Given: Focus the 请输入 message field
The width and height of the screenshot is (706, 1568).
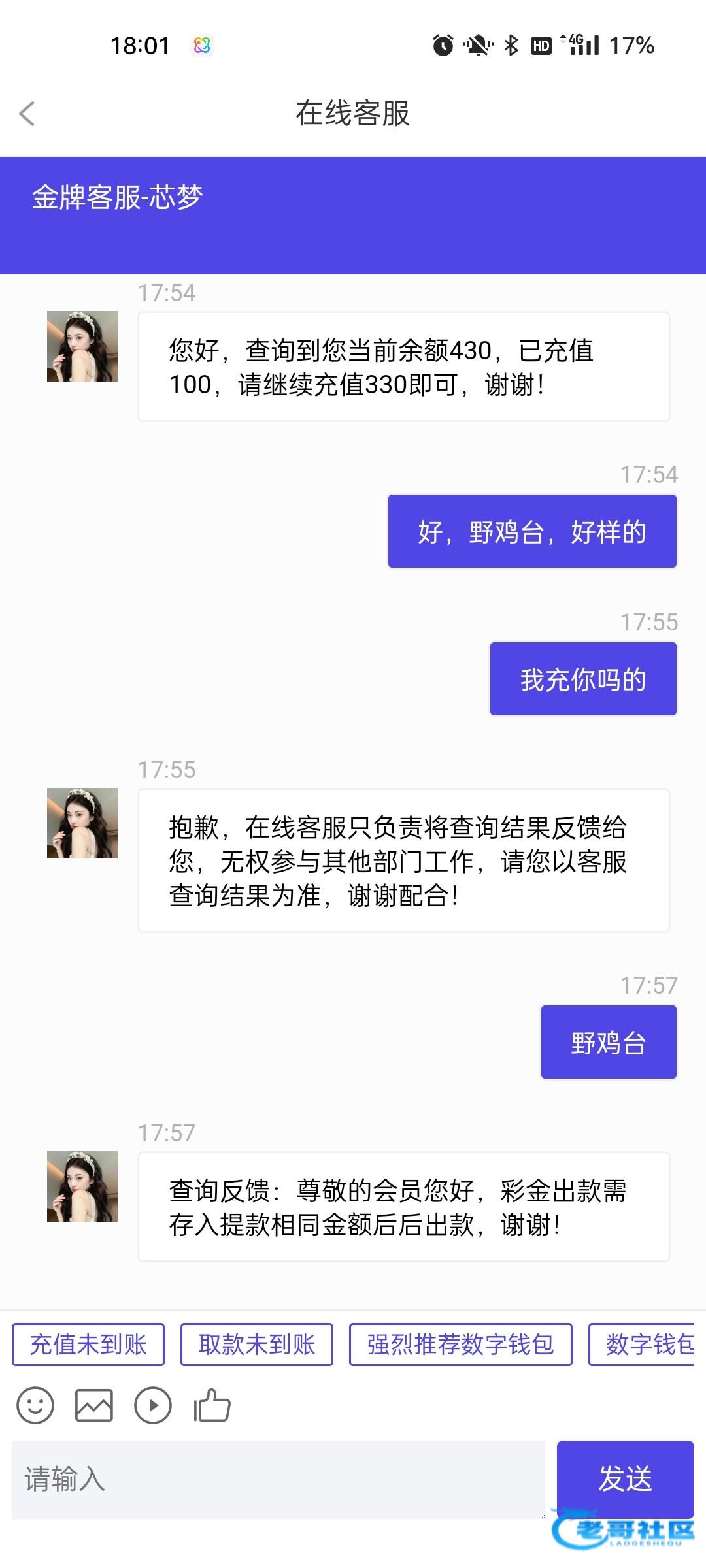Looking at the screenshot, I should tap(278, 1479).
